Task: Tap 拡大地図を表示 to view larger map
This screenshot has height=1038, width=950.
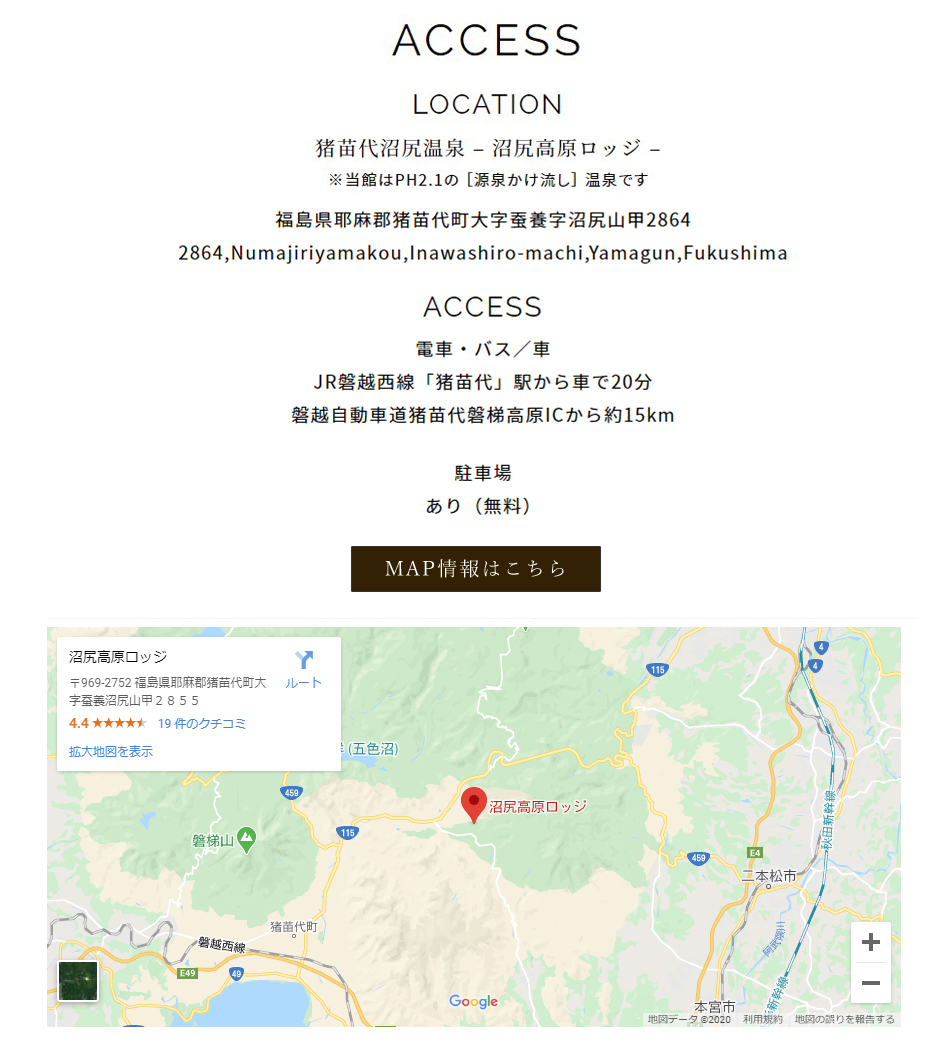Action: (111, 751)
